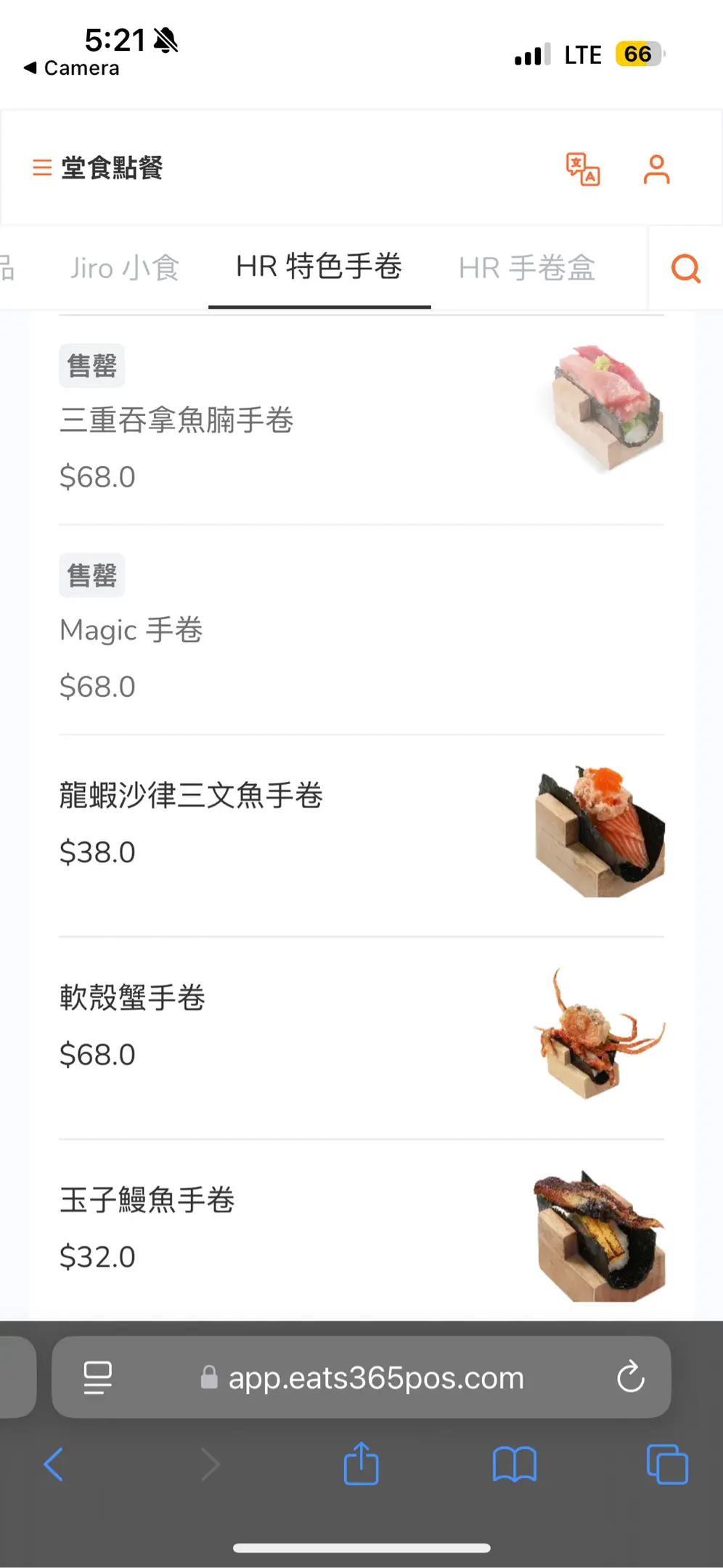Image resolution: width=723 pixels, height=1568 pixels.
Task: Open the language translation icon
Action: click(583, 169)
